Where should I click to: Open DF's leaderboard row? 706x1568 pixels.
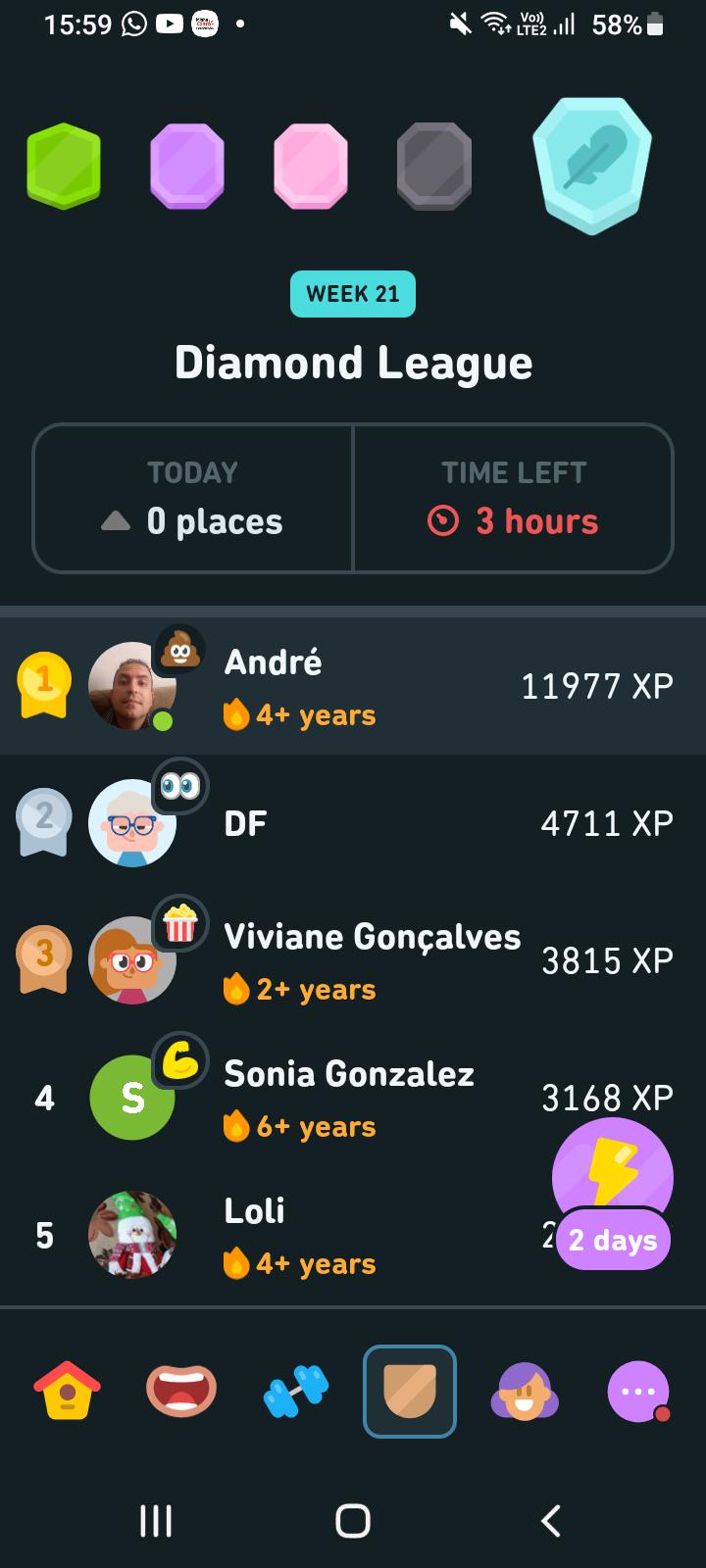tap(353, 823)
